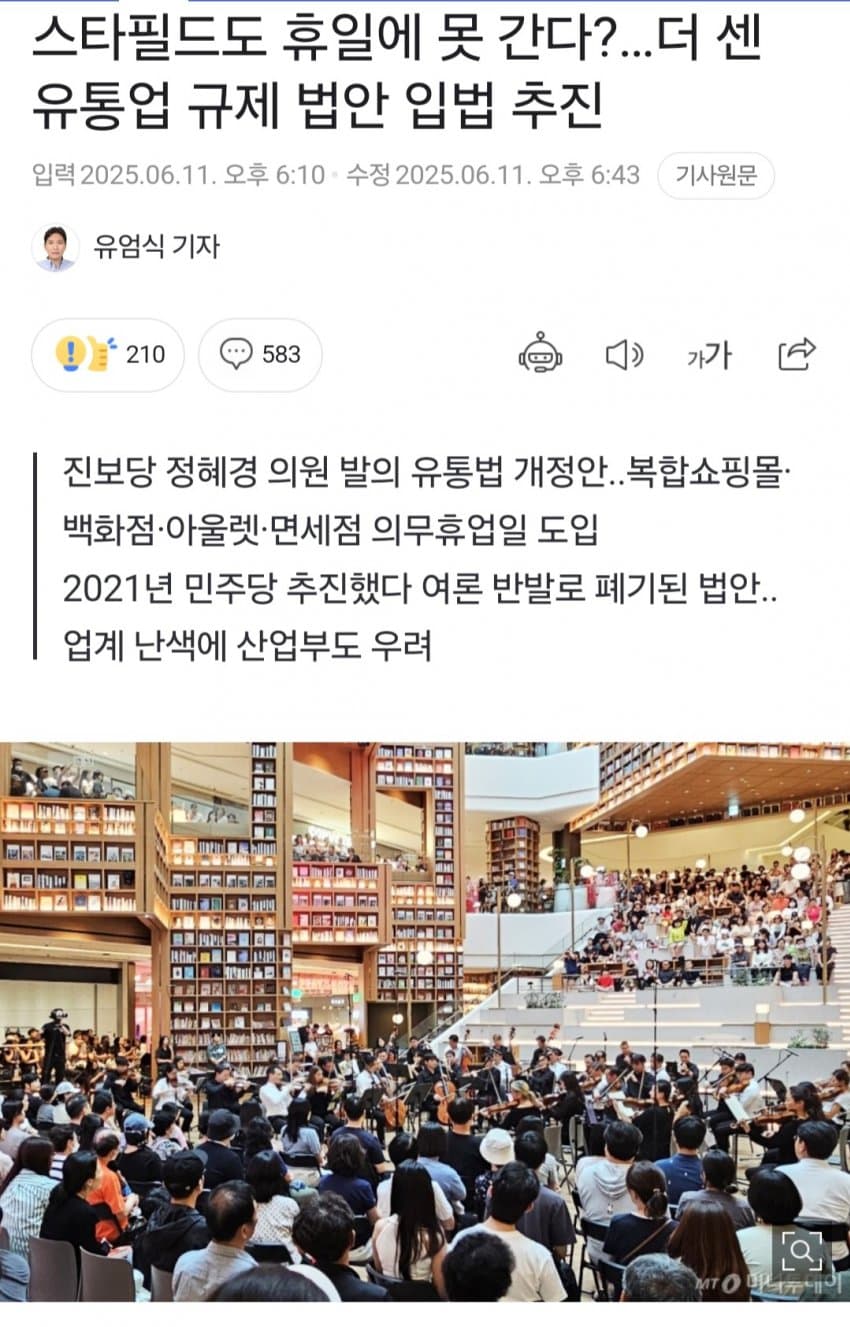Enlarge the orchestra photo with the magnifier icon
The image size is (850, 1327).
(x=802, y=1250)
